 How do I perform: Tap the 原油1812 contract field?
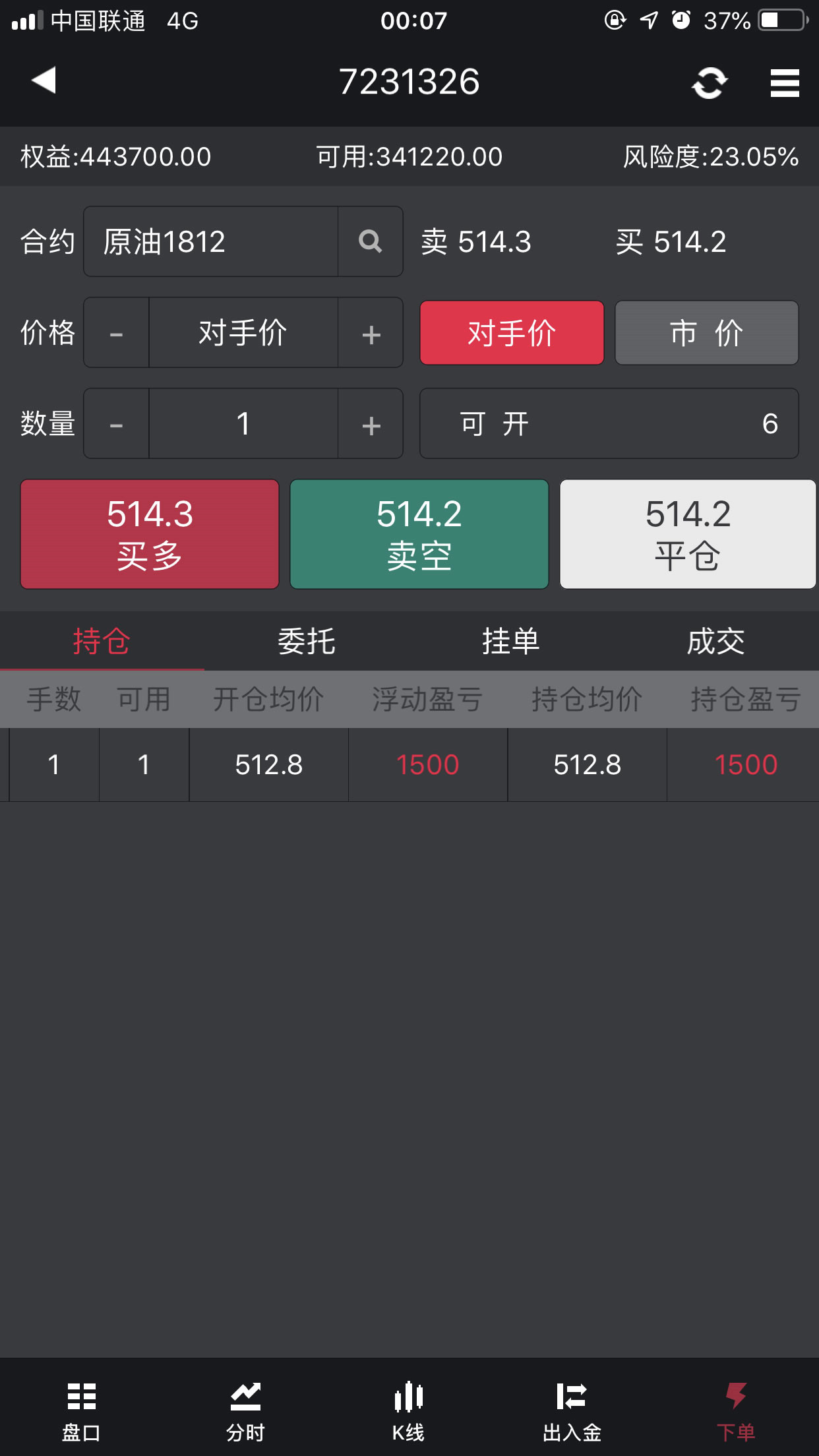[x=211, y=241]
